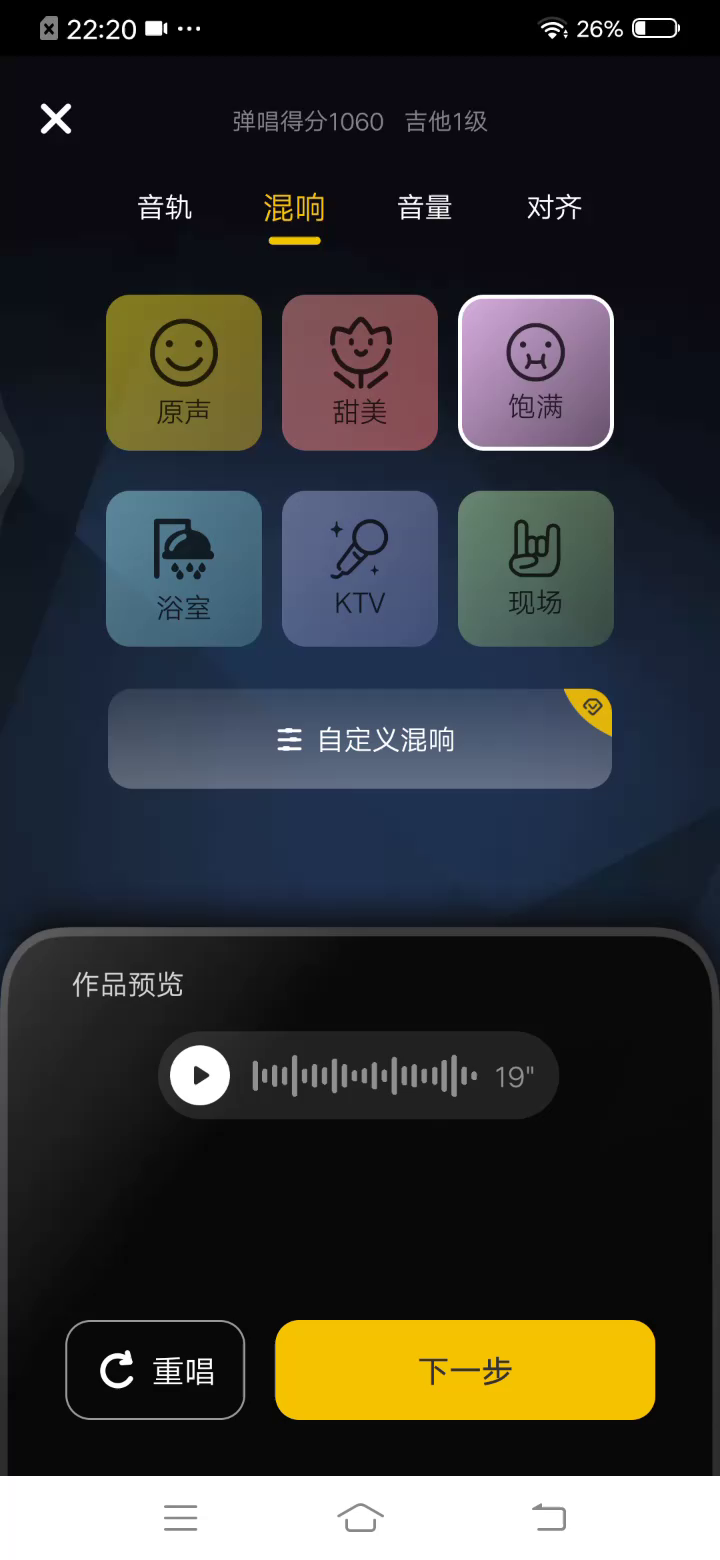Play the recording preview
Viewport: 720px width, 1560px height.
point(200,1075)
